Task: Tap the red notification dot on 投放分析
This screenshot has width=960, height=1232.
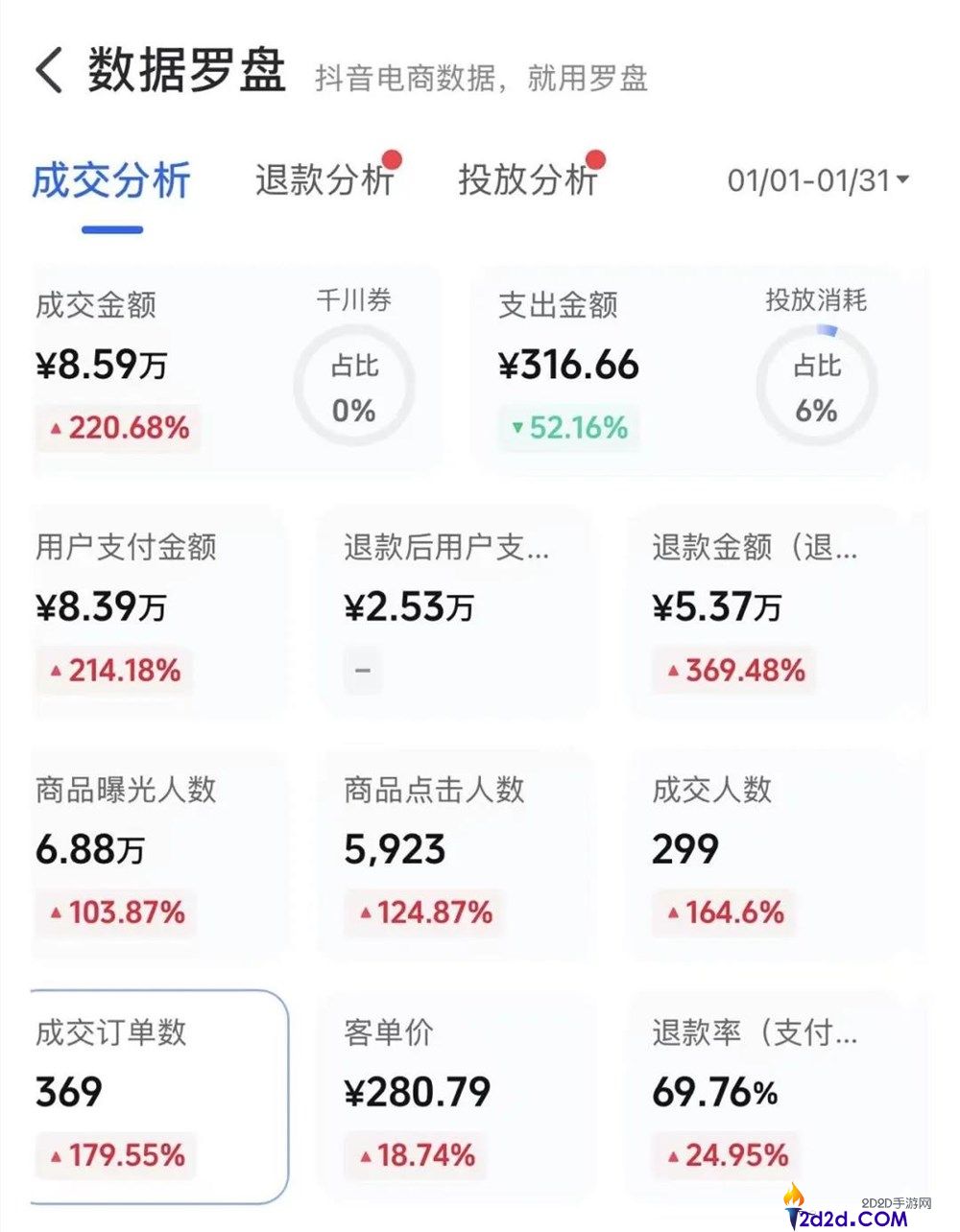Action: click(x=596, y=157)
